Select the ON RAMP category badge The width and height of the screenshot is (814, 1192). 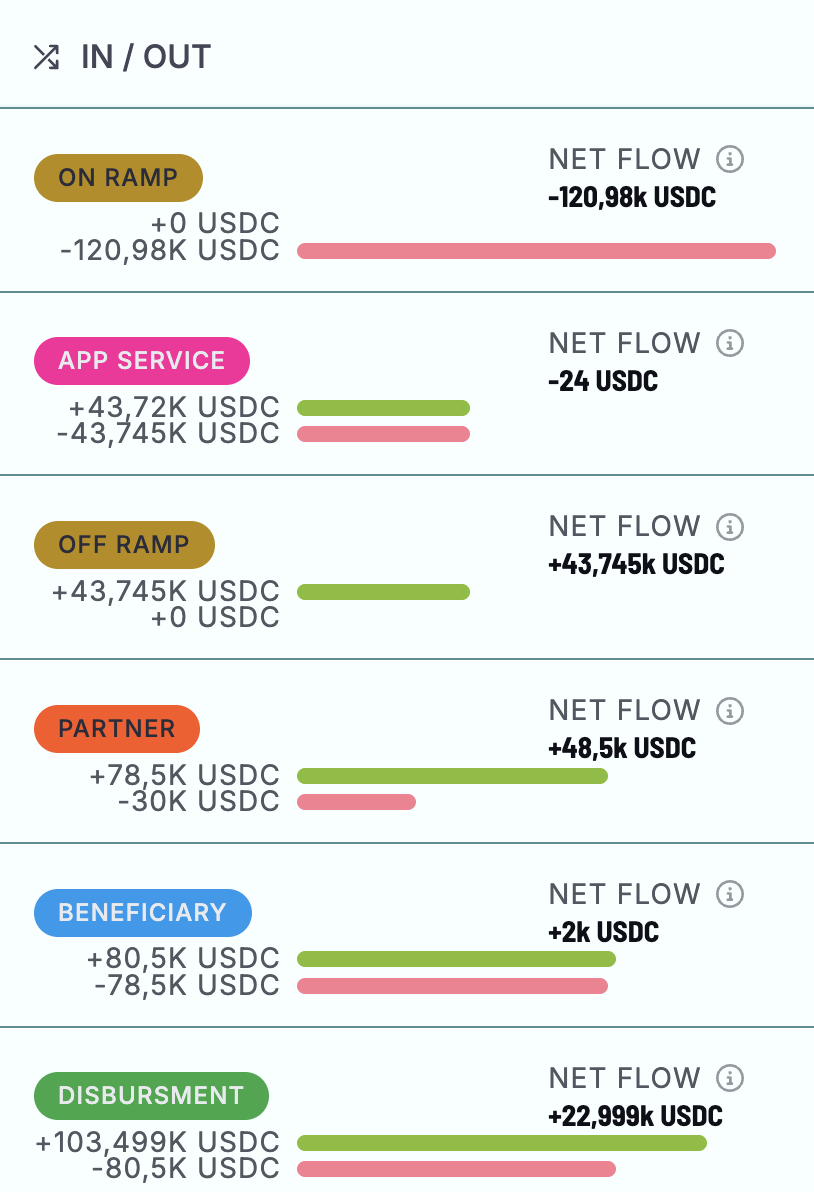118,177
